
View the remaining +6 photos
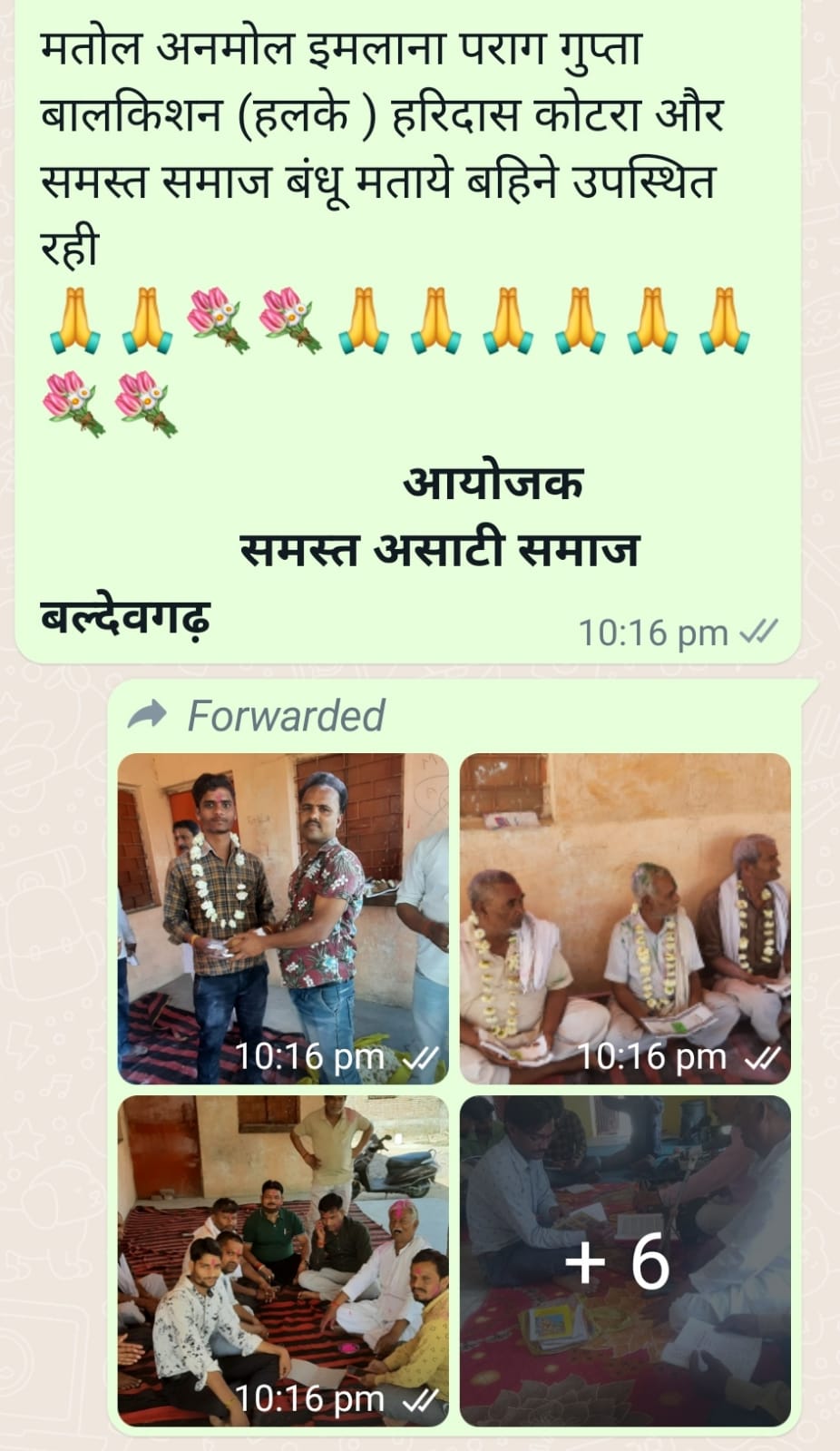[625, 1260]
